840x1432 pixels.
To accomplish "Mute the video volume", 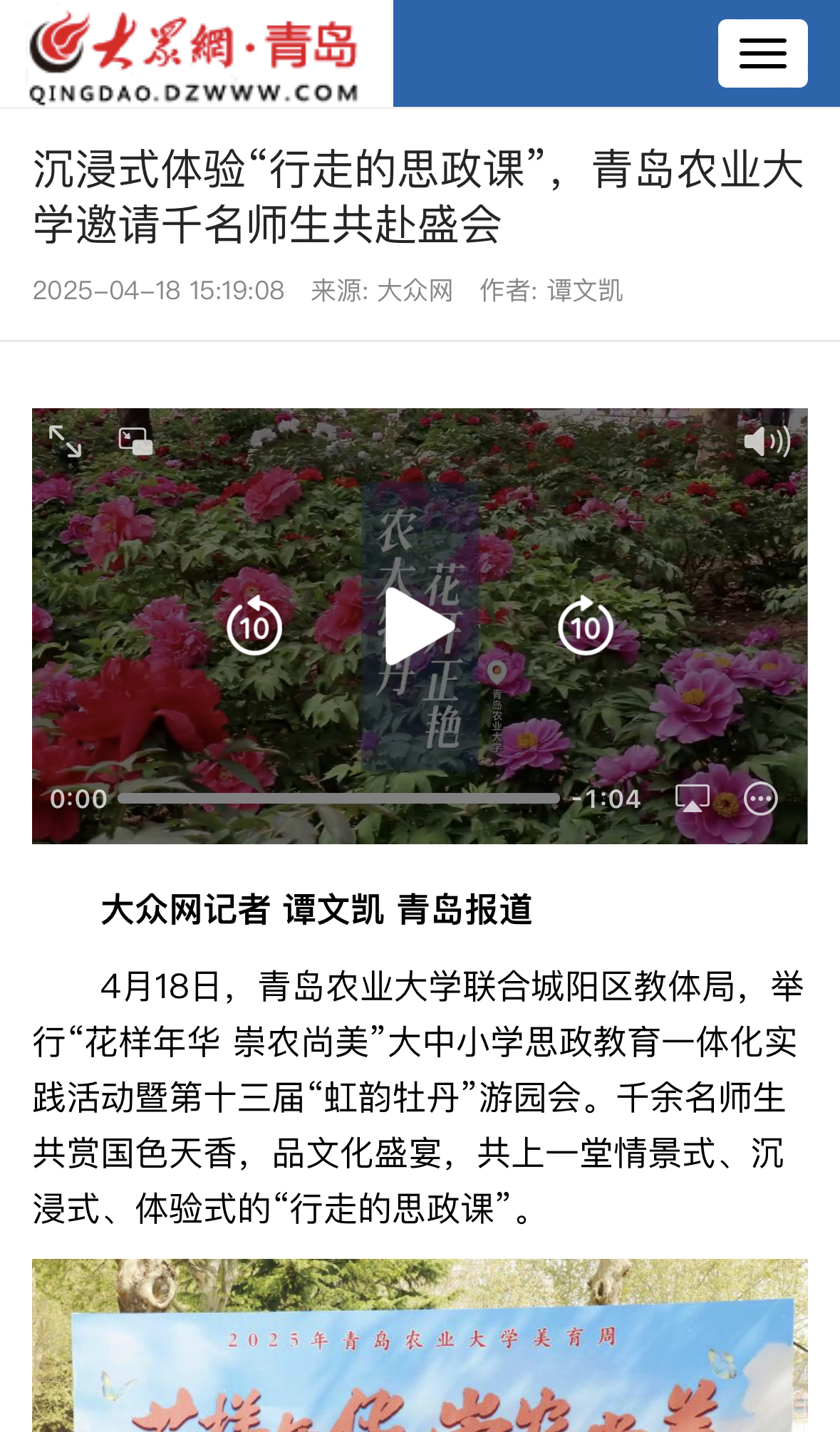I will (x=767, y=441).
